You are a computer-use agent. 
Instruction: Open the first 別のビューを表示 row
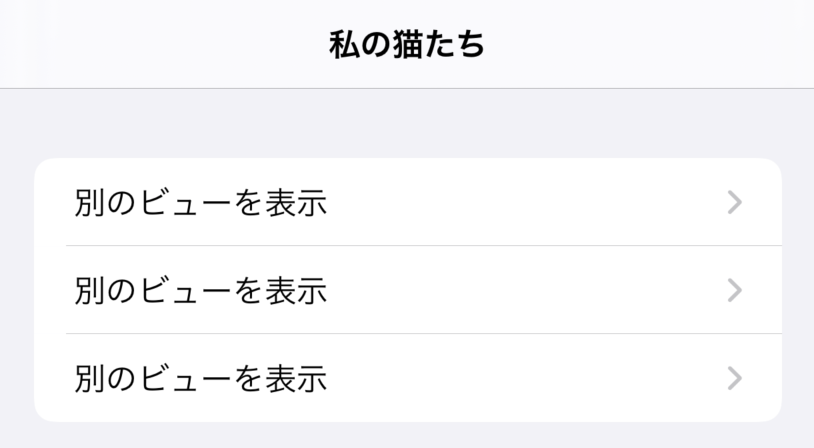pyautogui.click(x=407, y=203)
